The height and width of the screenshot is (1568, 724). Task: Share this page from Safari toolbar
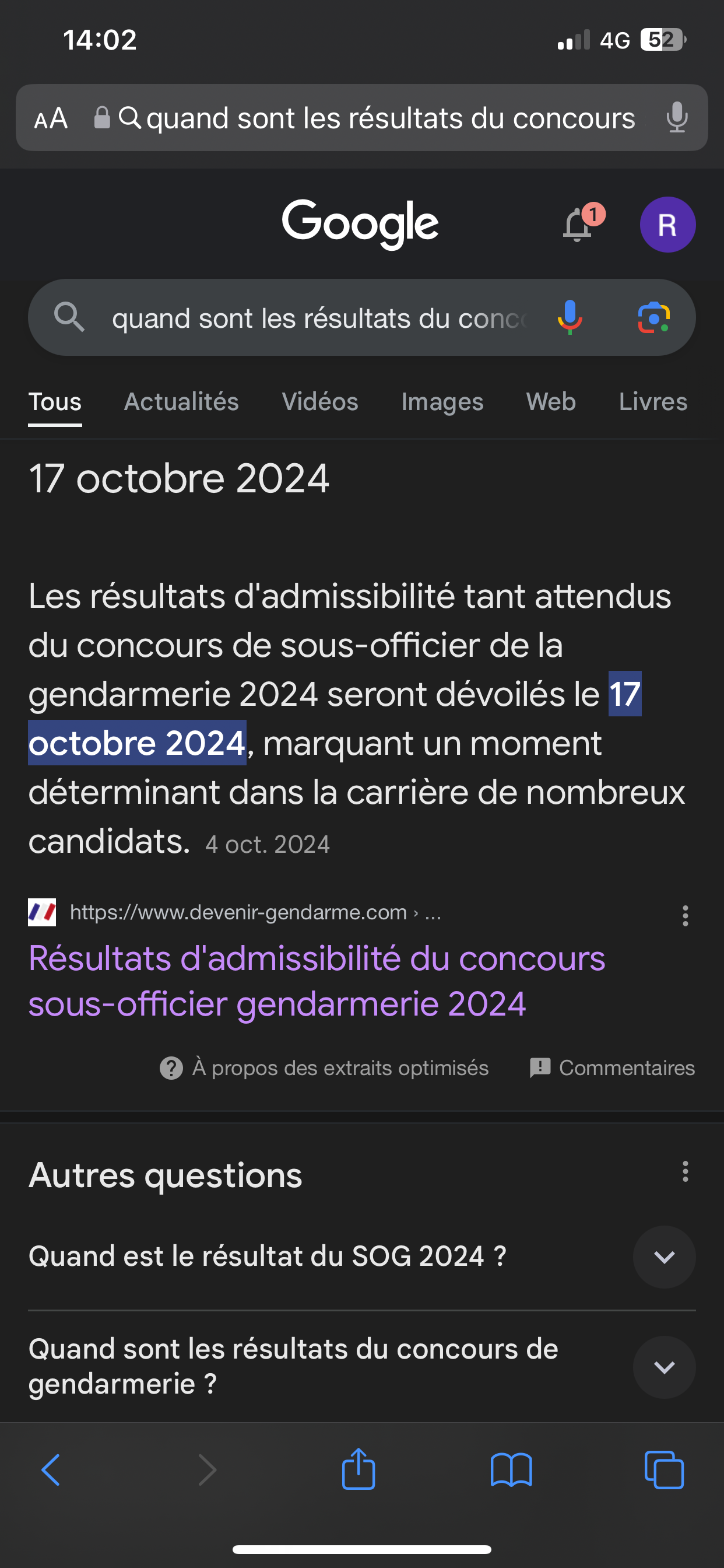[x=359, y=1469]
